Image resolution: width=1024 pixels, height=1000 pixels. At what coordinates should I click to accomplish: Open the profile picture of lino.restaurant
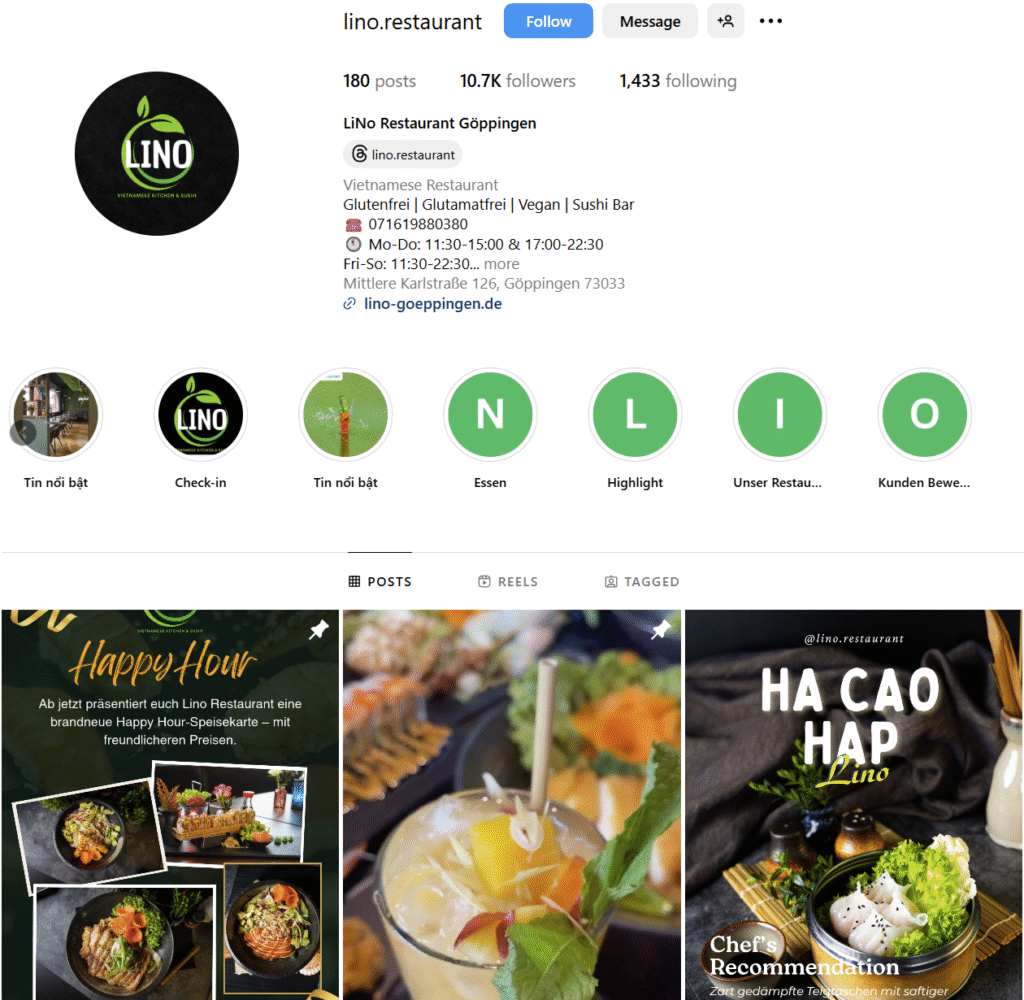[157, 154]
